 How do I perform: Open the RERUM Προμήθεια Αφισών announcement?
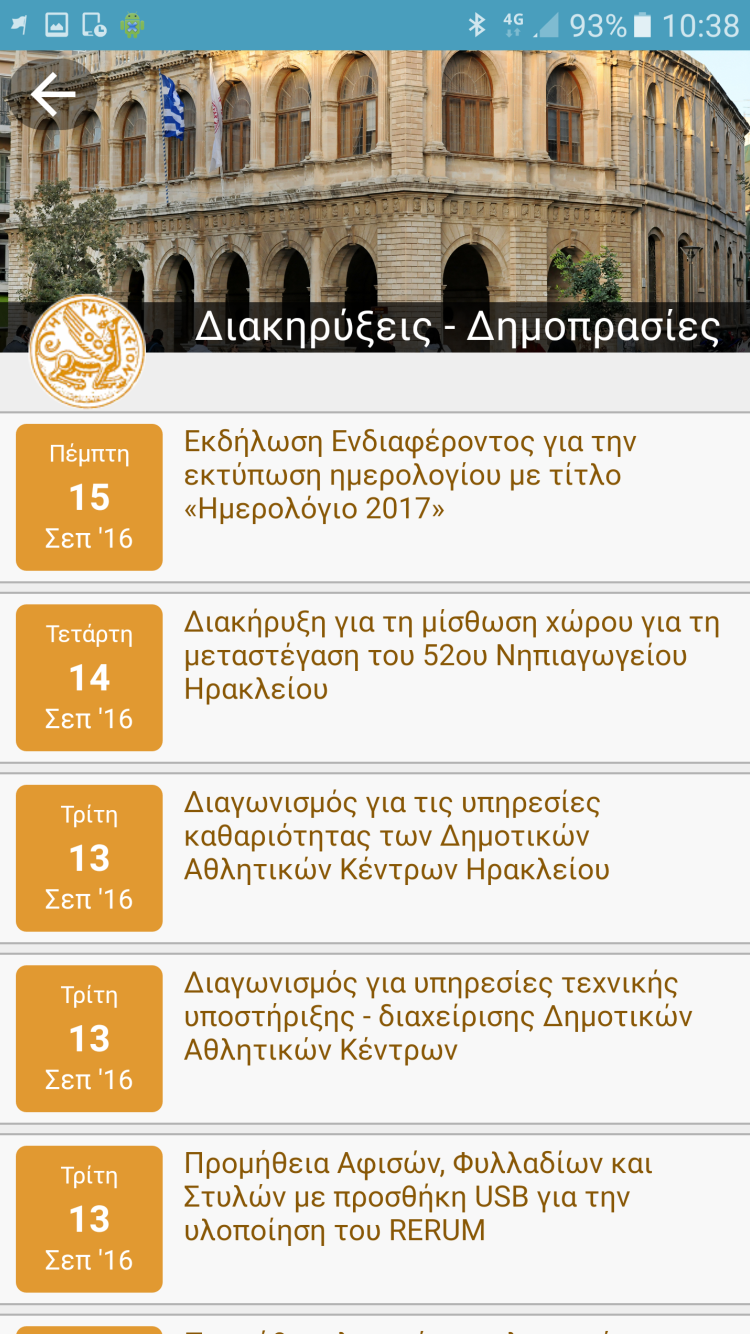click(418, 1198)
